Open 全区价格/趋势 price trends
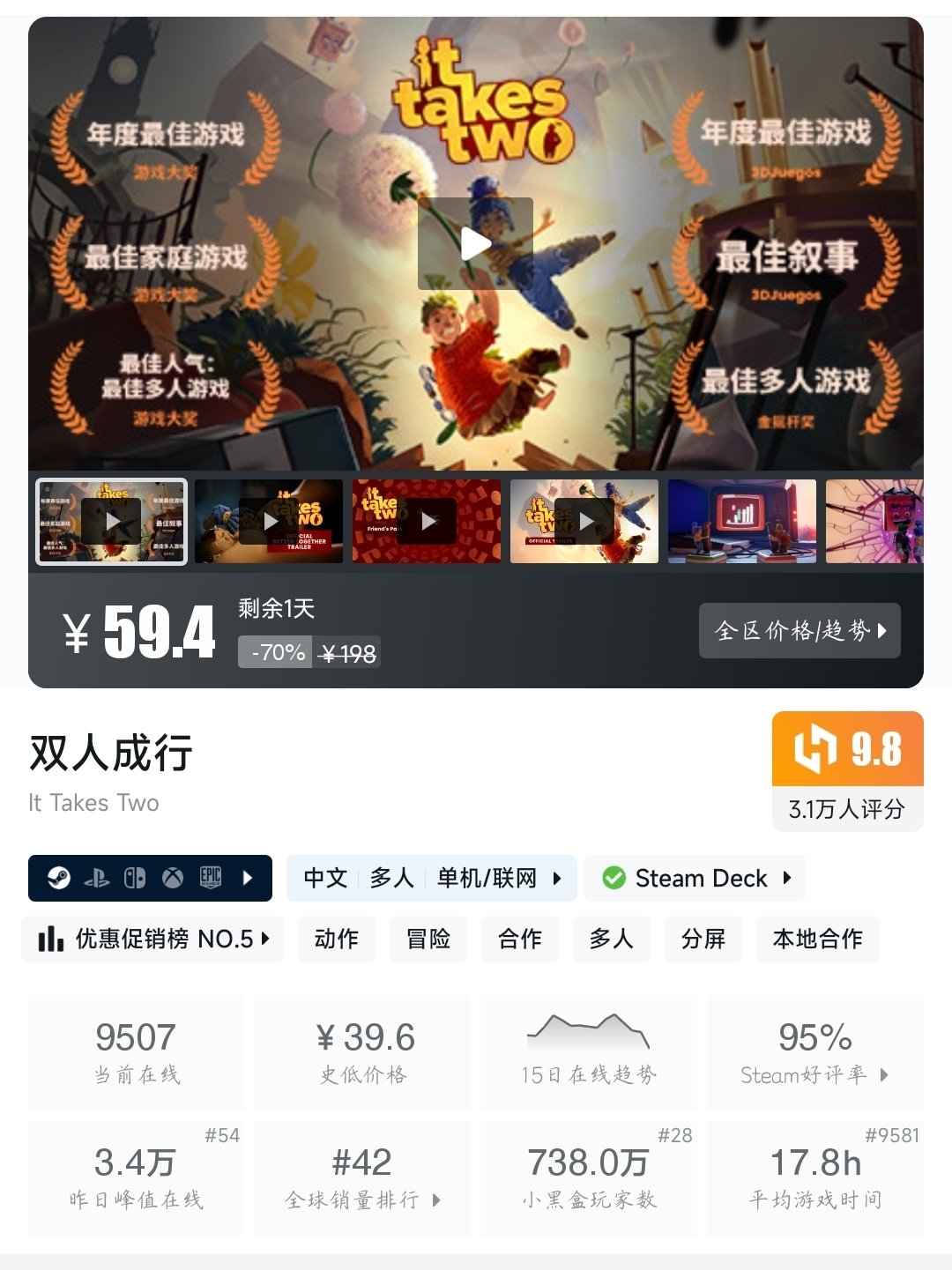This screenshot has width=952, height=1270. click(800, 630)
